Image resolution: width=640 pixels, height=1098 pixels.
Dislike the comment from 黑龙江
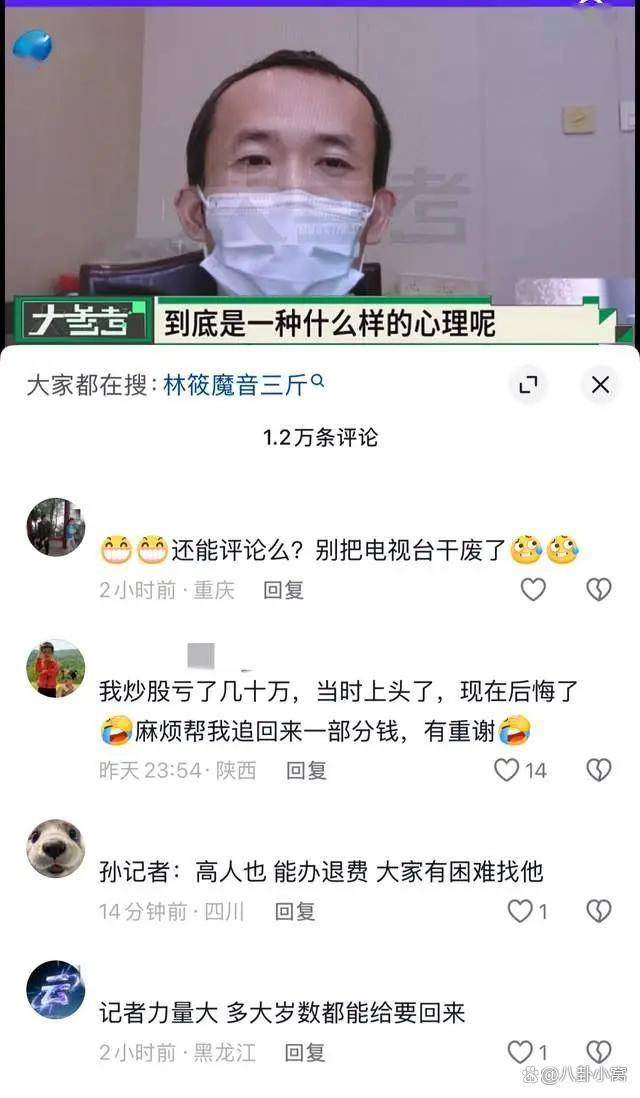point(598,1052)
